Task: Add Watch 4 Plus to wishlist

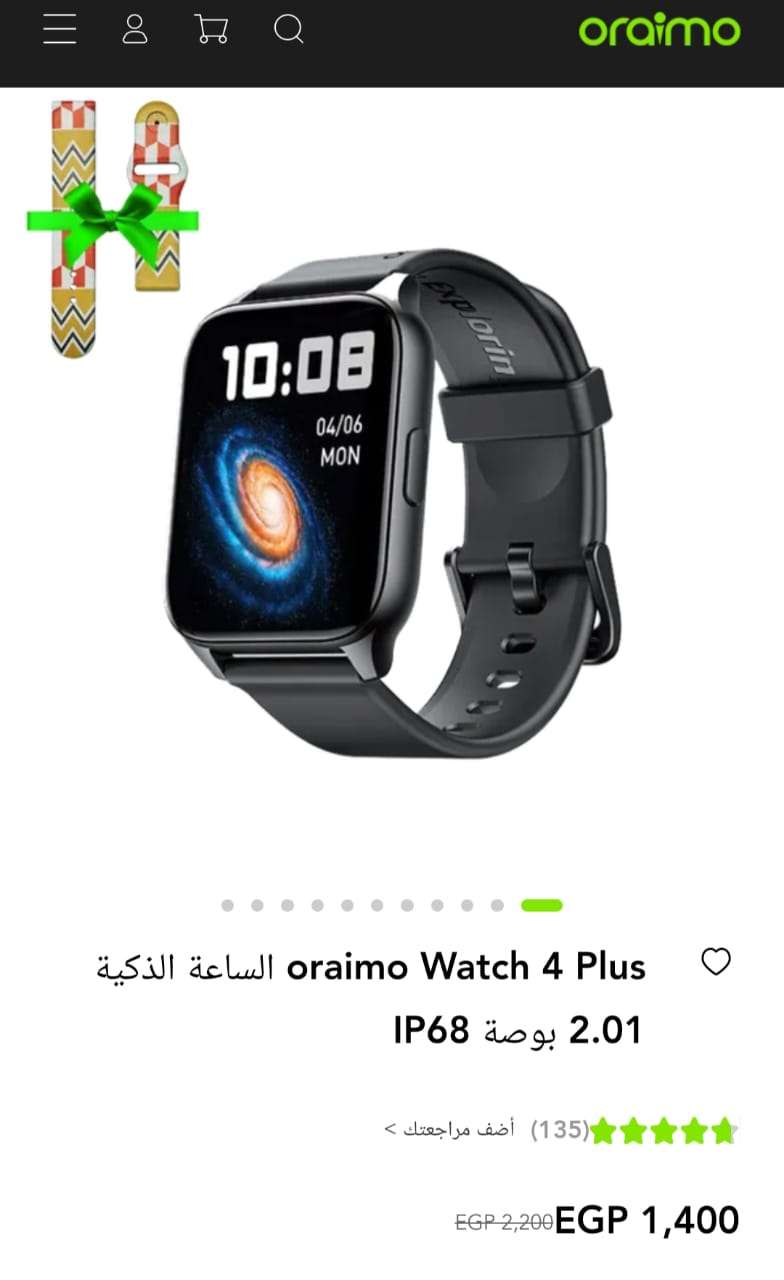Action: (716, 962)
